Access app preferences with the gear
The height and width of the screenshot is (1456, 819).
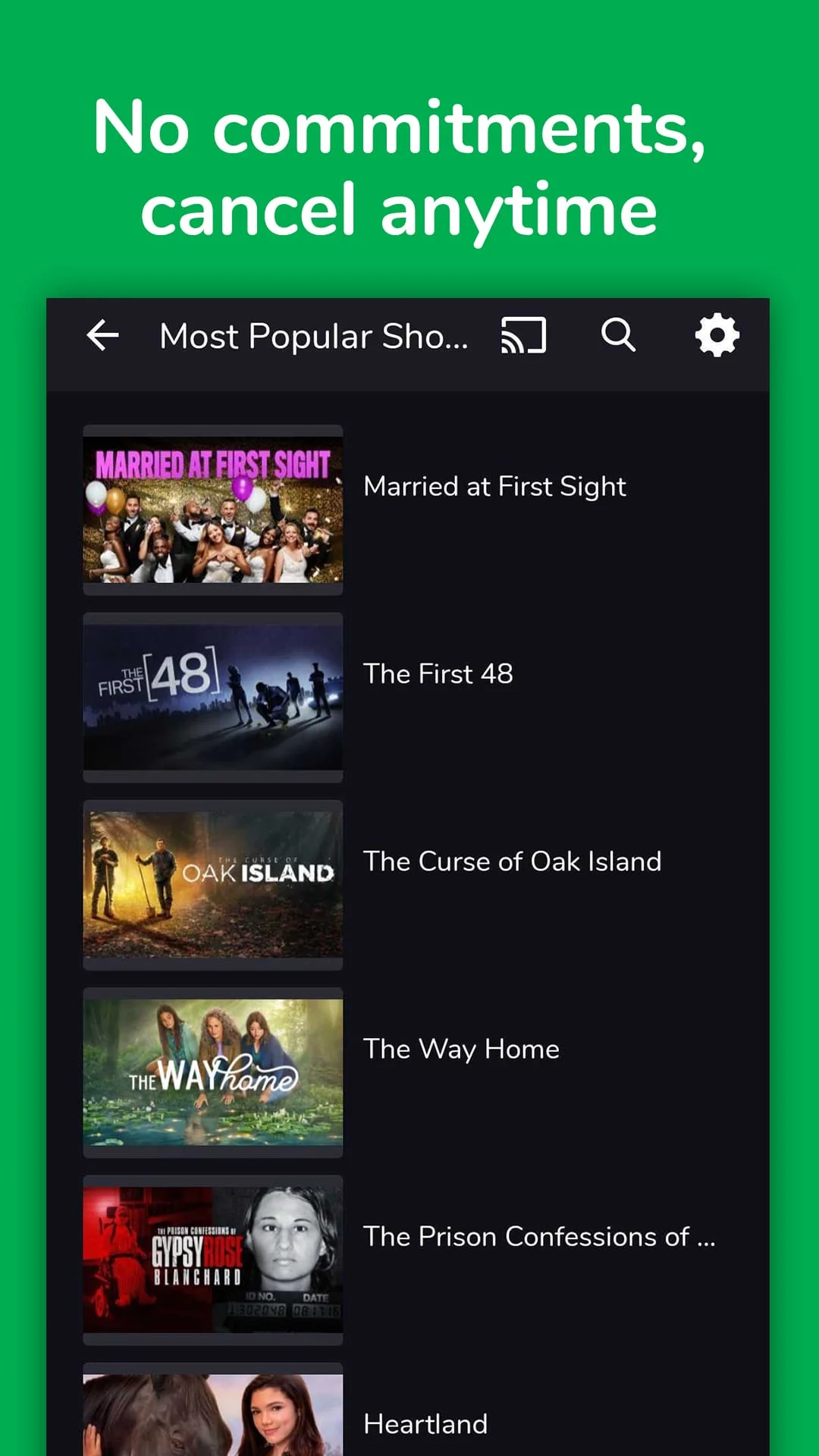pos(716,334)
